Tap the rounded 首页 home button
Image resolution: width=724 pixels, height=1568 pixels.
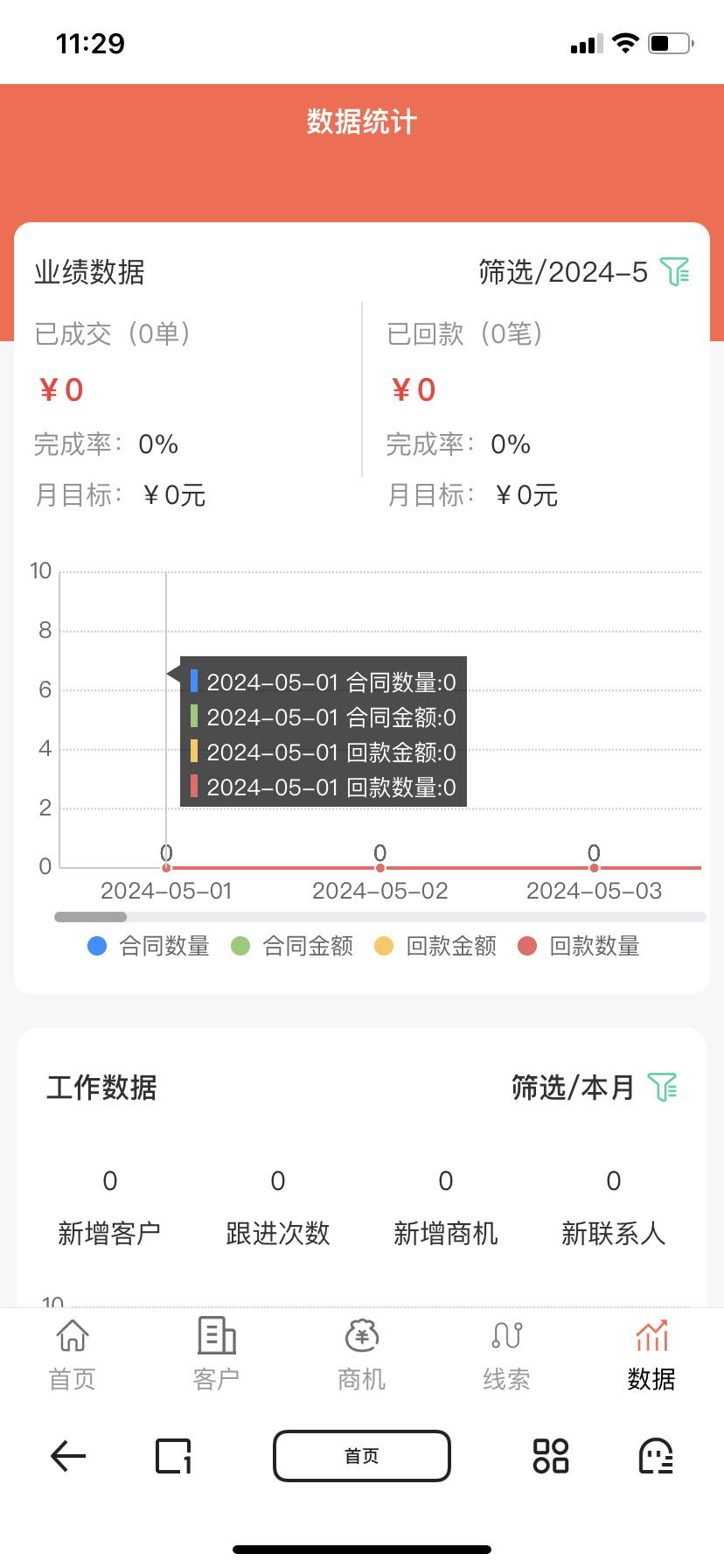(x=362, y=1456)
